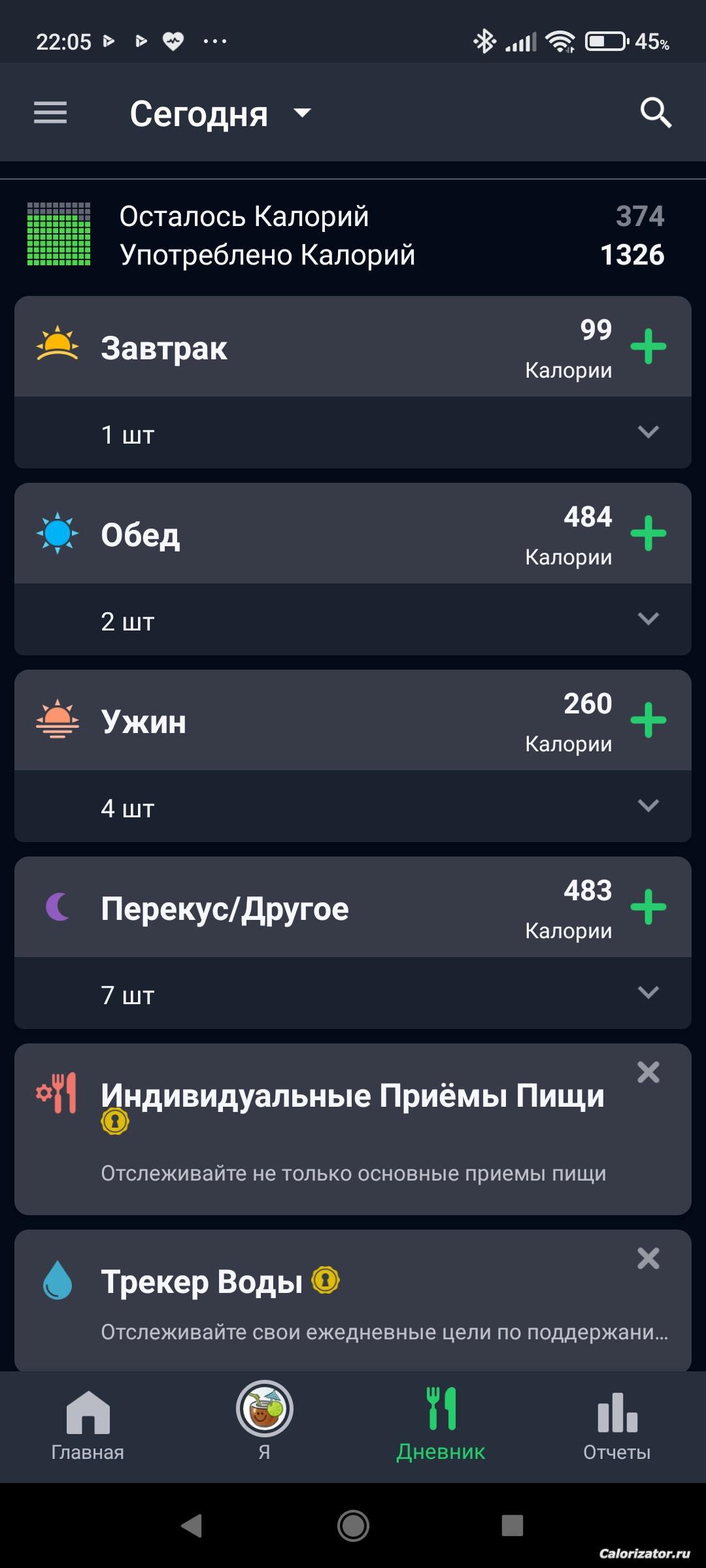Expand the Обед 2 шт list
Viewport: 706px width, 1568px height.
point(648,619)
